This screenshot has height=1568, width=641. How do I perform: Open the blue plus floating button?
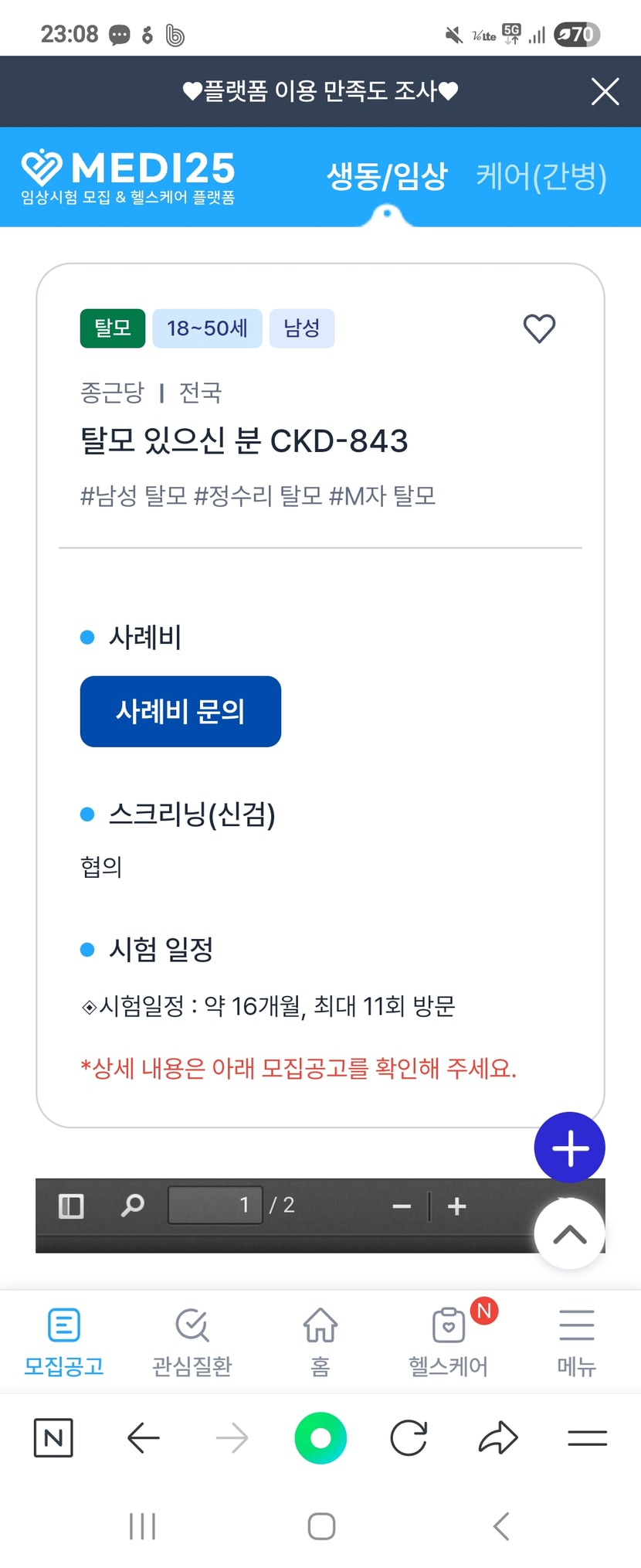click(x=569, y=1148)
